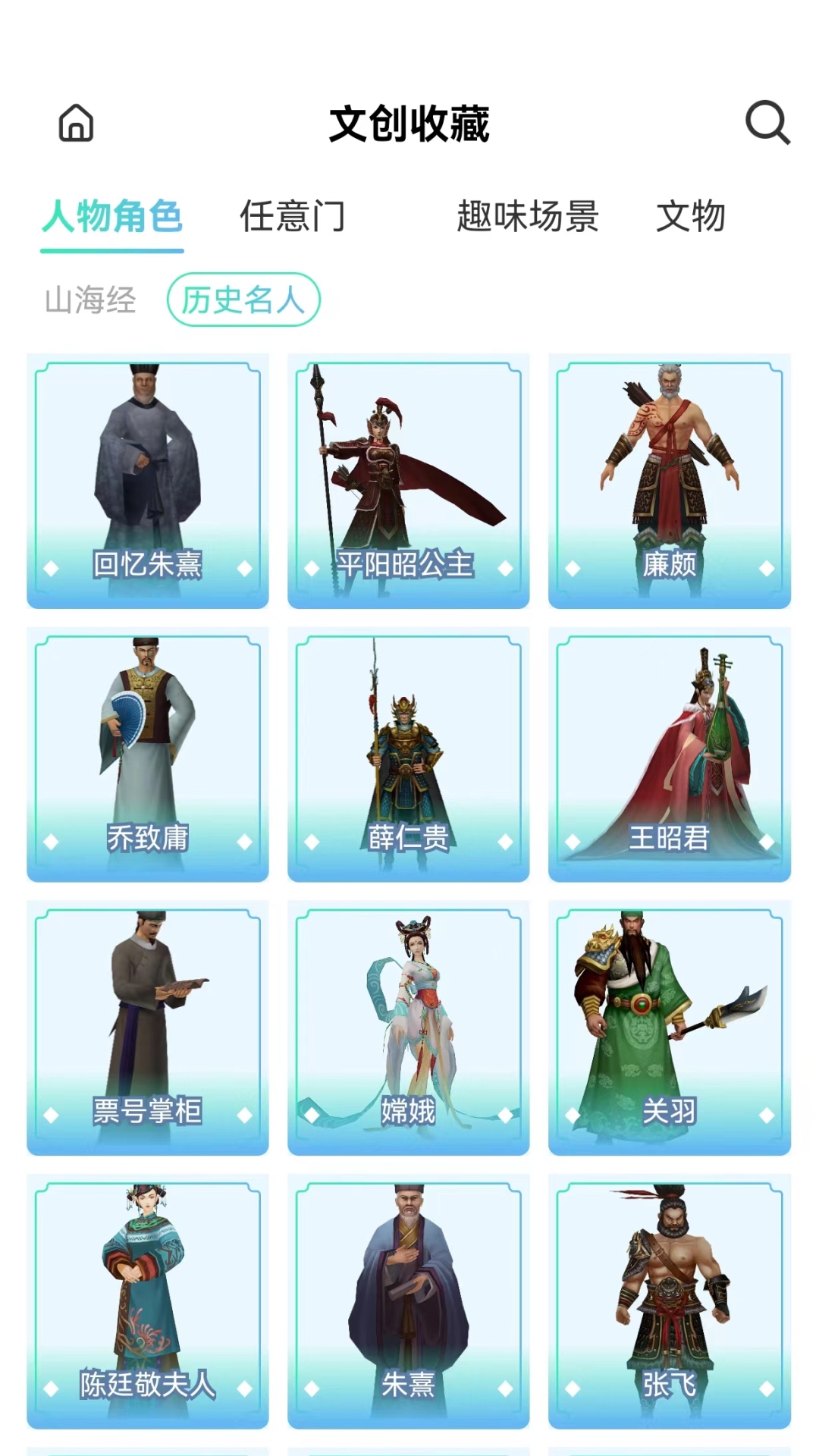Open the 关羽 card

click(670, 1028)
